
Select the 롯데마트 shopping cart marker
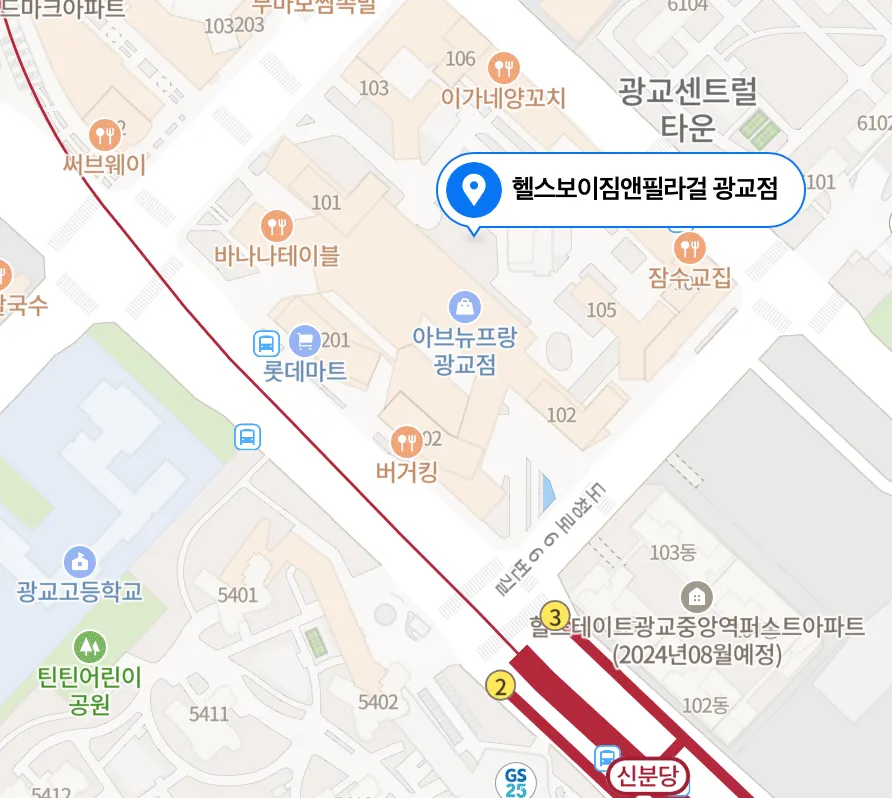click(x=305, y=341)
